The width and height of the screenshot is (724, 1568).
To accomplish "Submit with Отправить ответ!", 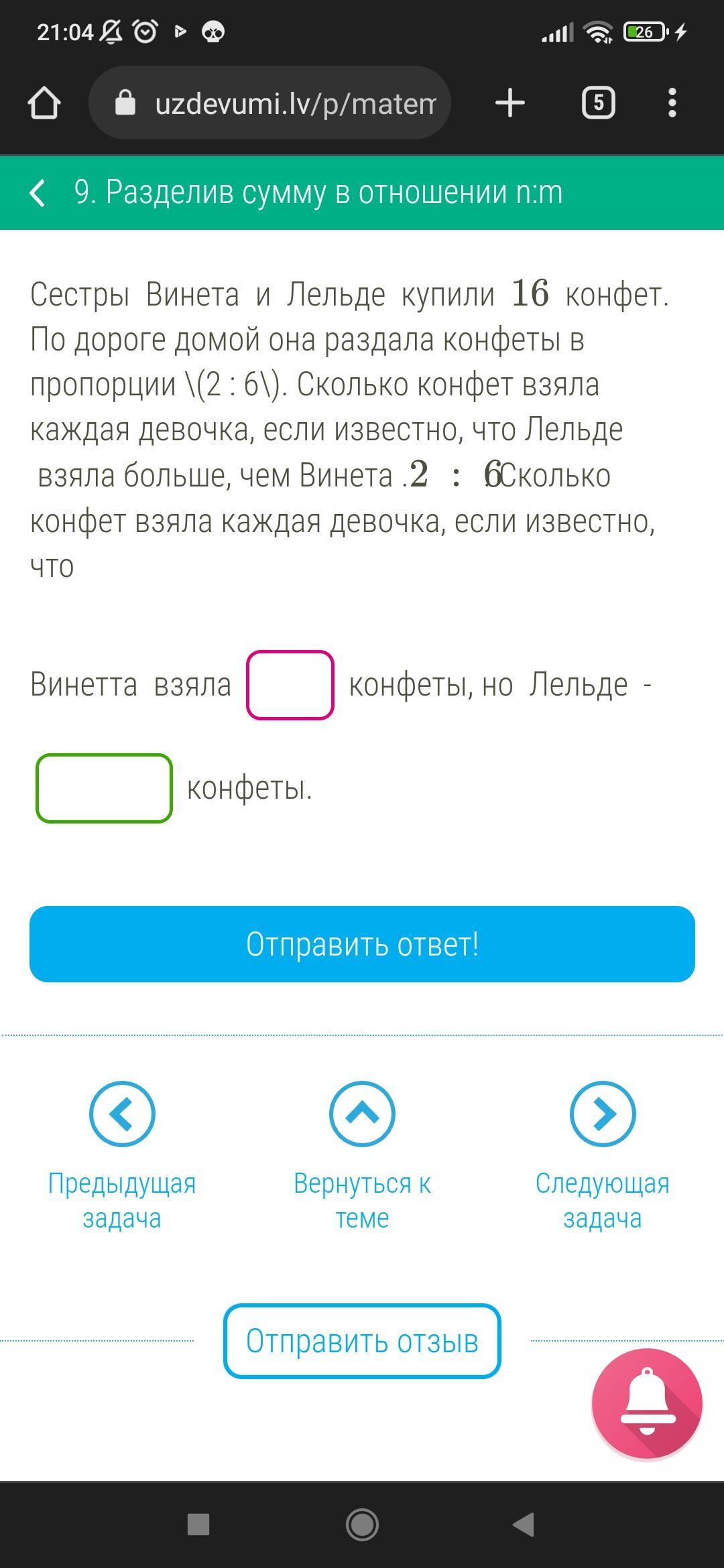I will (362, 944).
